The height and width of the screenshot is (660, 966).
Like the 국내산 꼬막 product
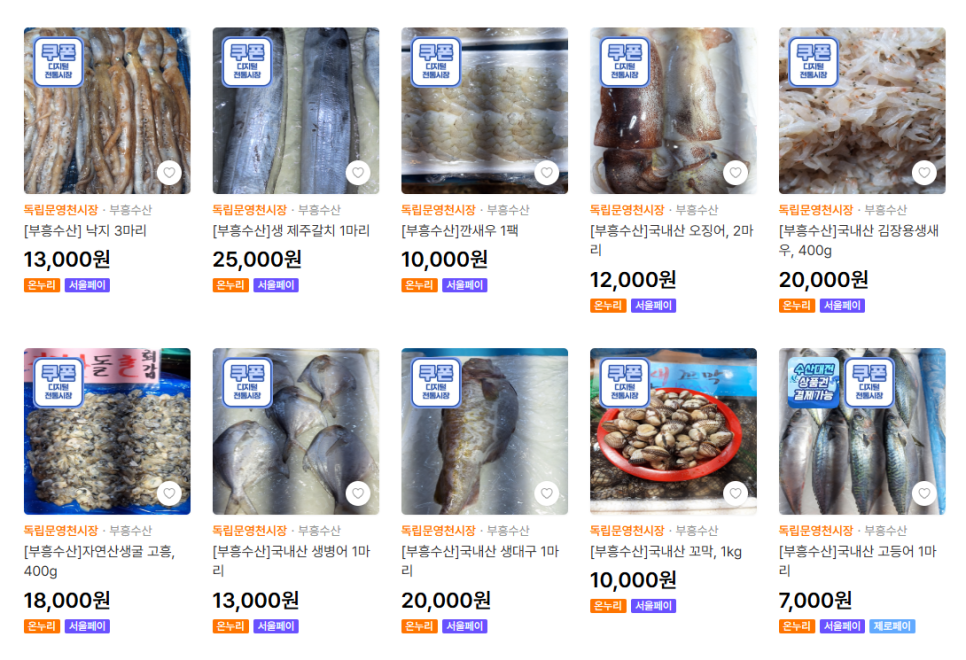coord(736,494)
